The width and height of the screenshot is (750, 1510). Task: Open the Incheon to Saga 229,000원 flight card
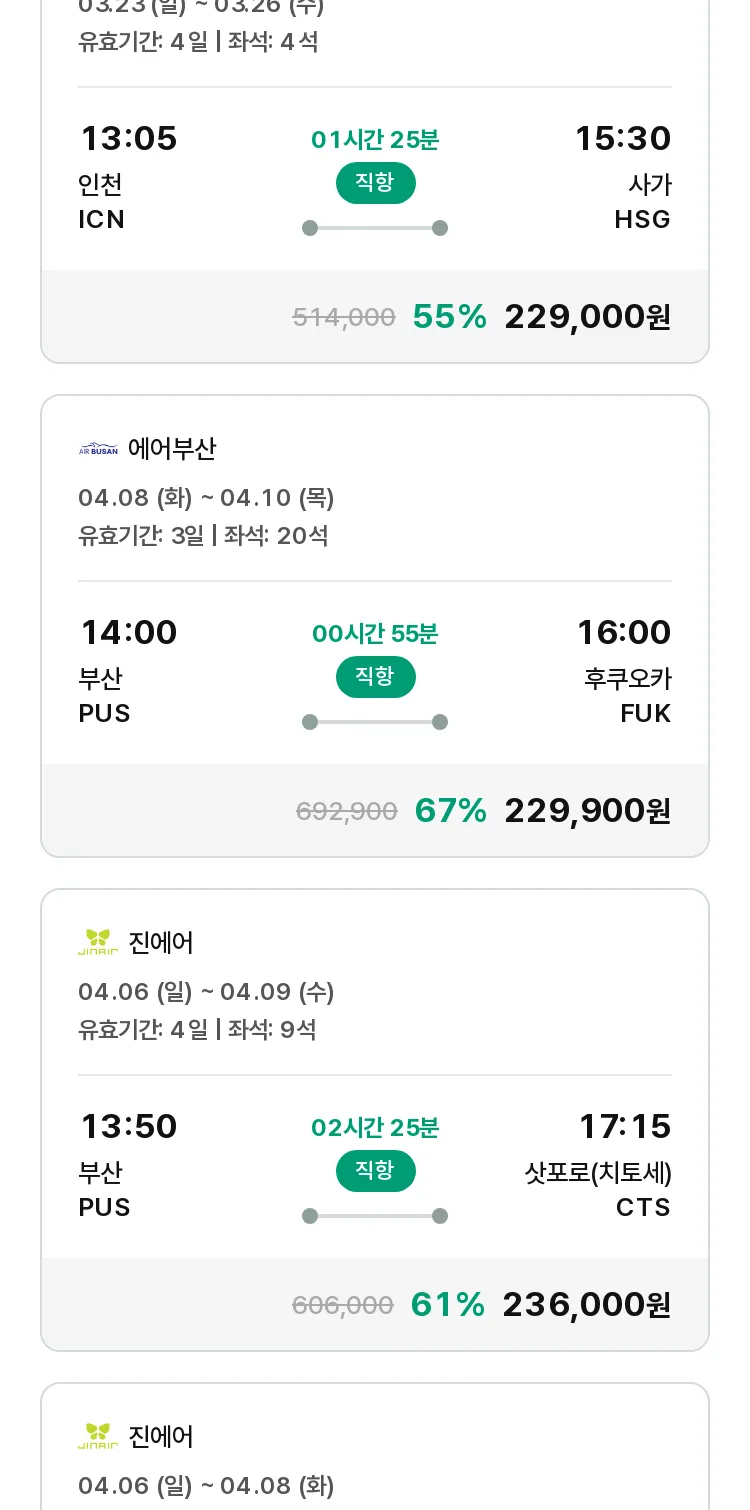tap(375, 180)
